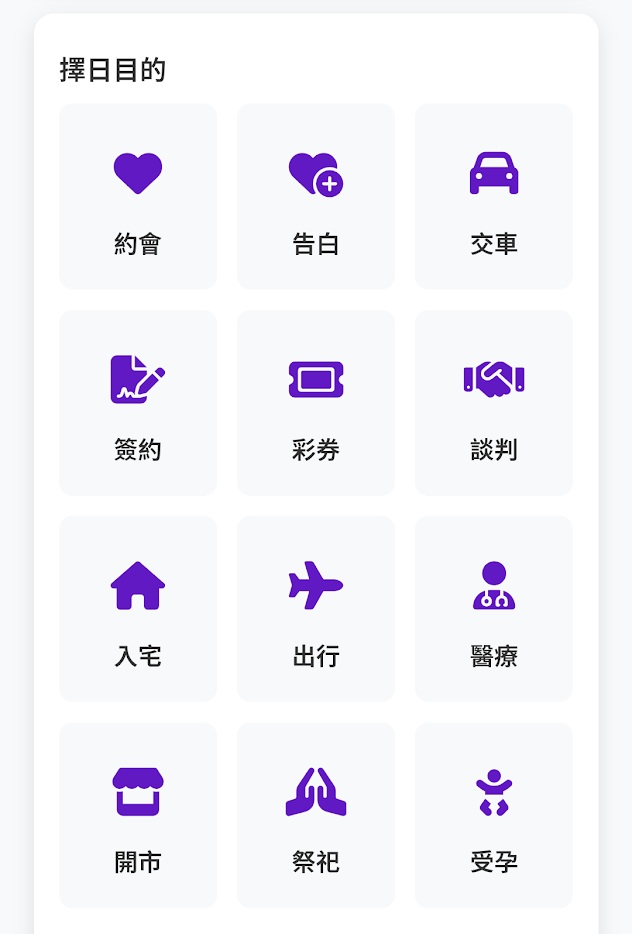Choose the 受孕 baby option
632x934 pixels.
(x=494, y=815)
